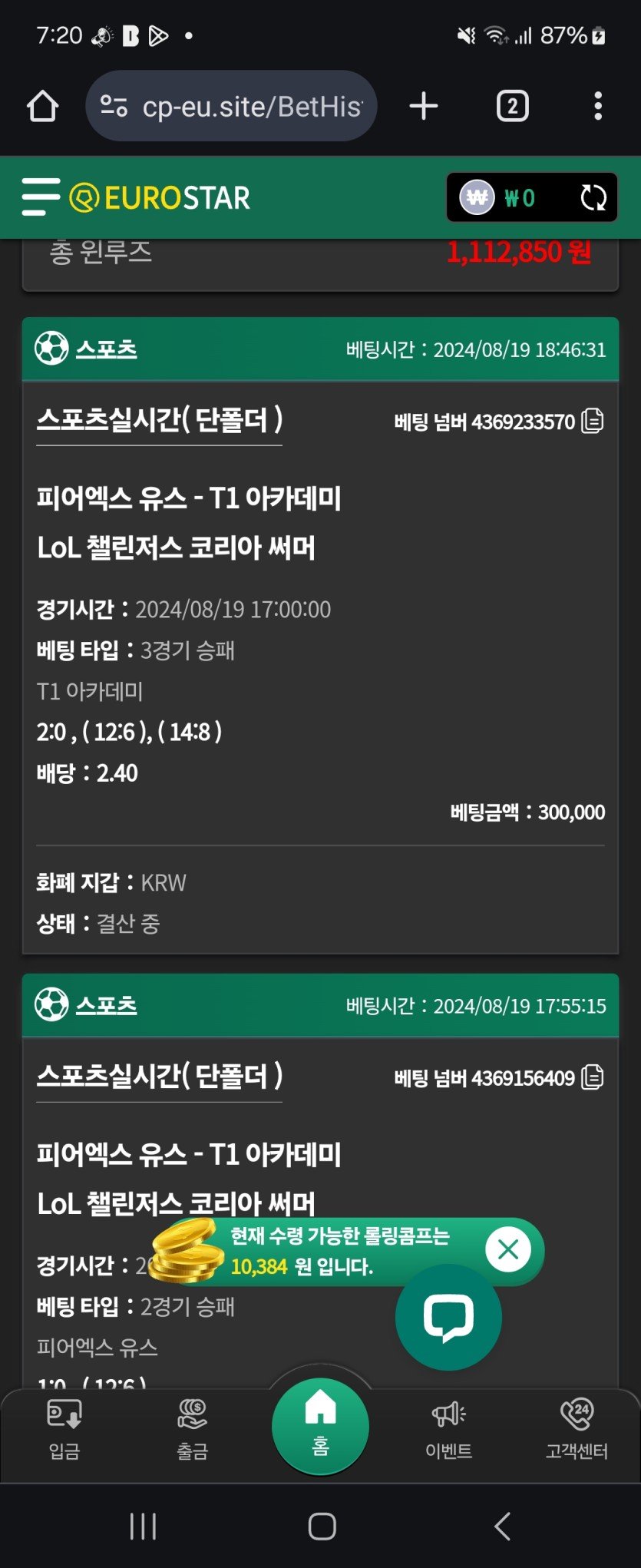The image size is (641, 1568).
Task: Refresh the KRW wallet balance
Action: (x=593, y=197)
